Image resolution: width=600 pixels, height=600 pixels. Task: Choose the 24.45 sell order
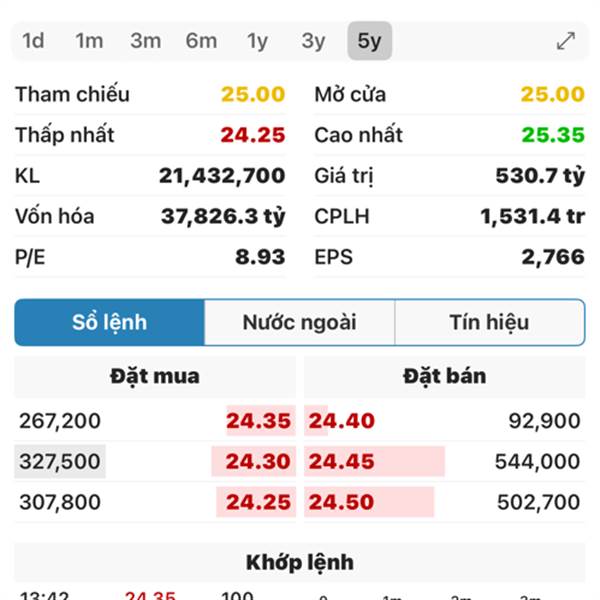(x=341, y=462)
